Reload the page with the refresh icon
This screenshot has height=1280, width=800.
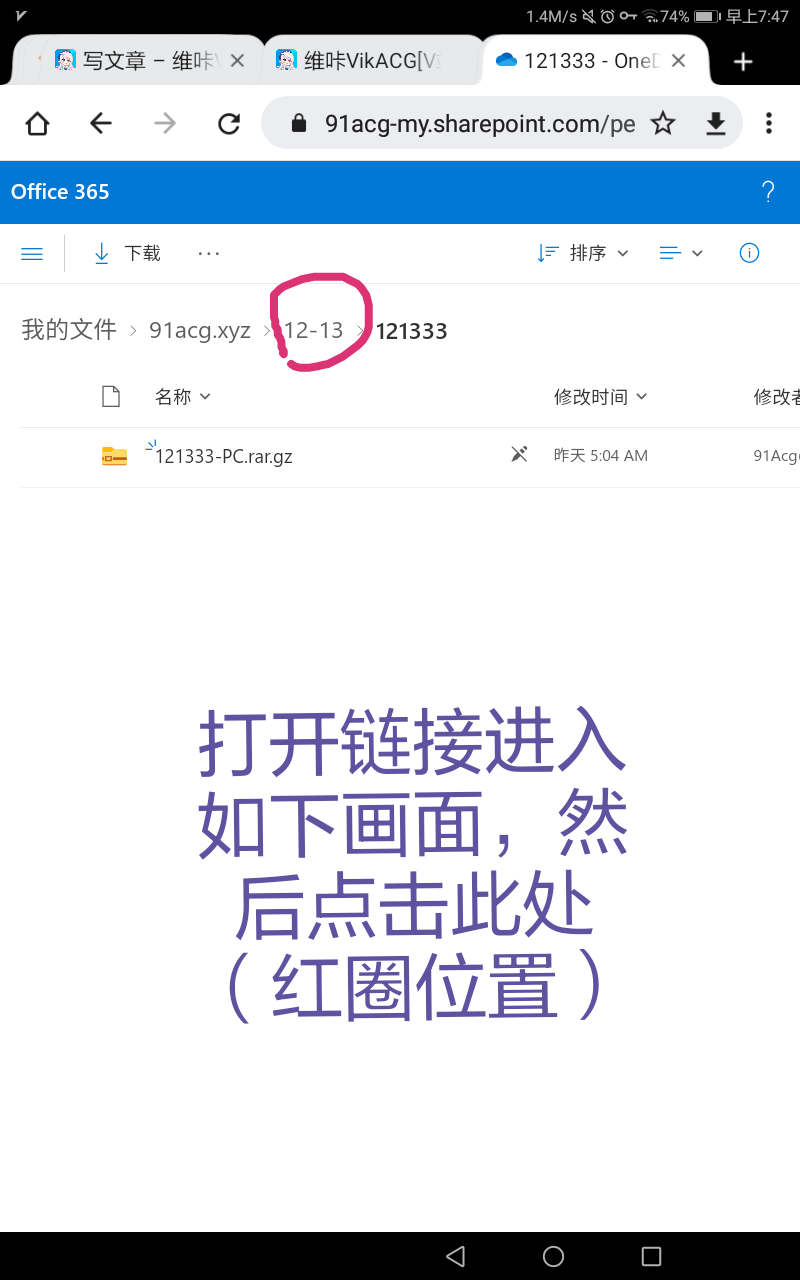click(x=229, y=123)
